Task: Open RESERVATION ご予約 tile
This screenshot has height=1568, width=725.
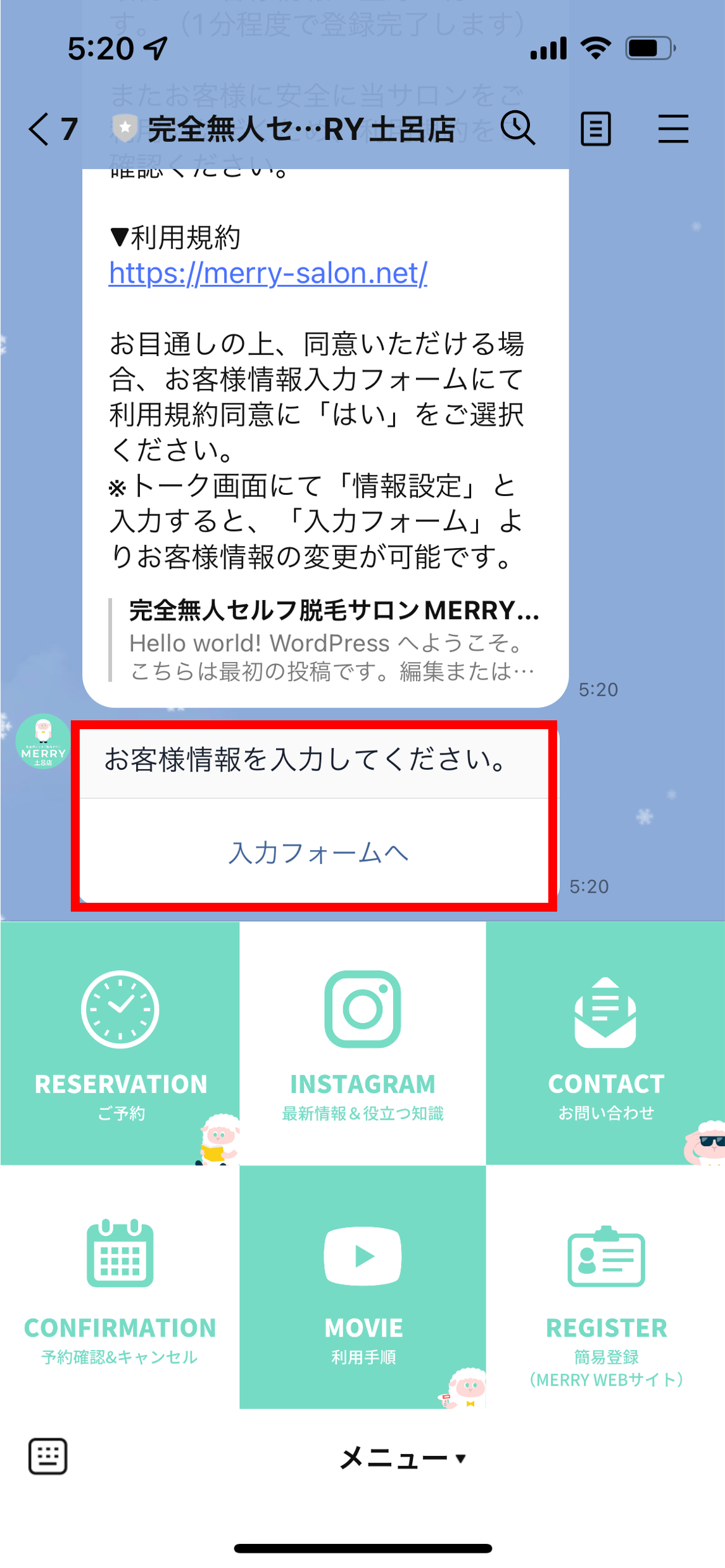Action: point(120,1042)
